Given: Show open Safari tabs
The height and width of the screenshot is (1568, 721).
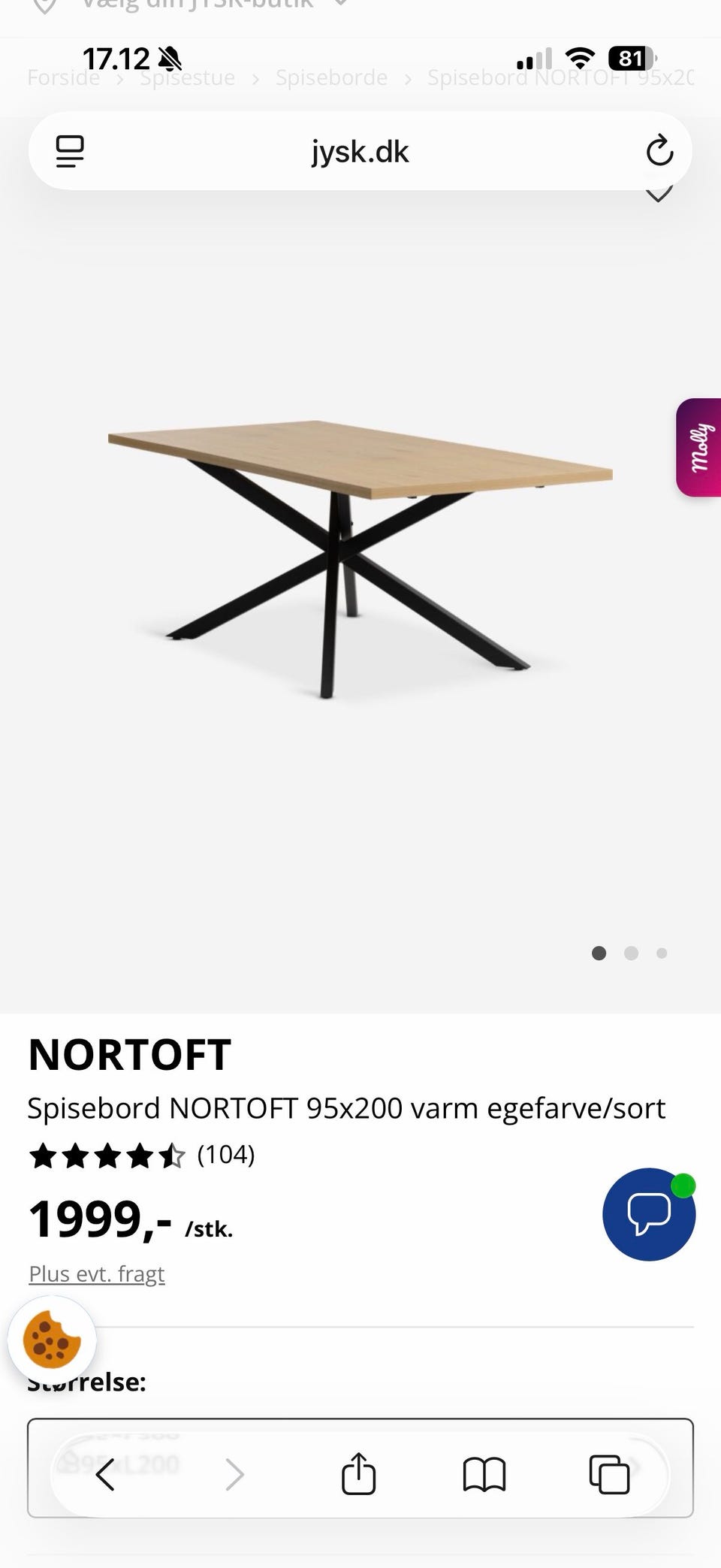Looking at the screenshot, I should point(609,1474).
